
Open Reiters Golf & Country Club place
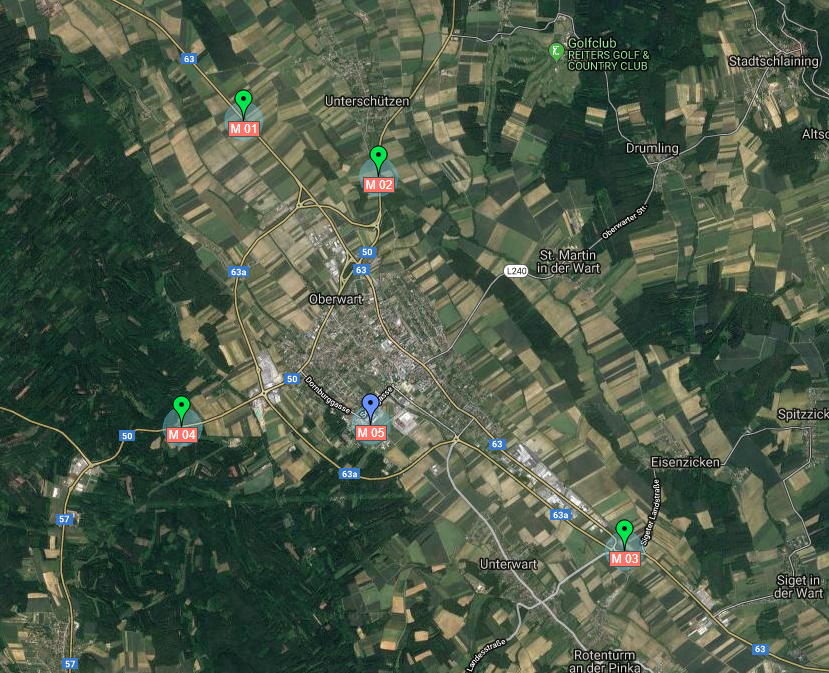557,51
